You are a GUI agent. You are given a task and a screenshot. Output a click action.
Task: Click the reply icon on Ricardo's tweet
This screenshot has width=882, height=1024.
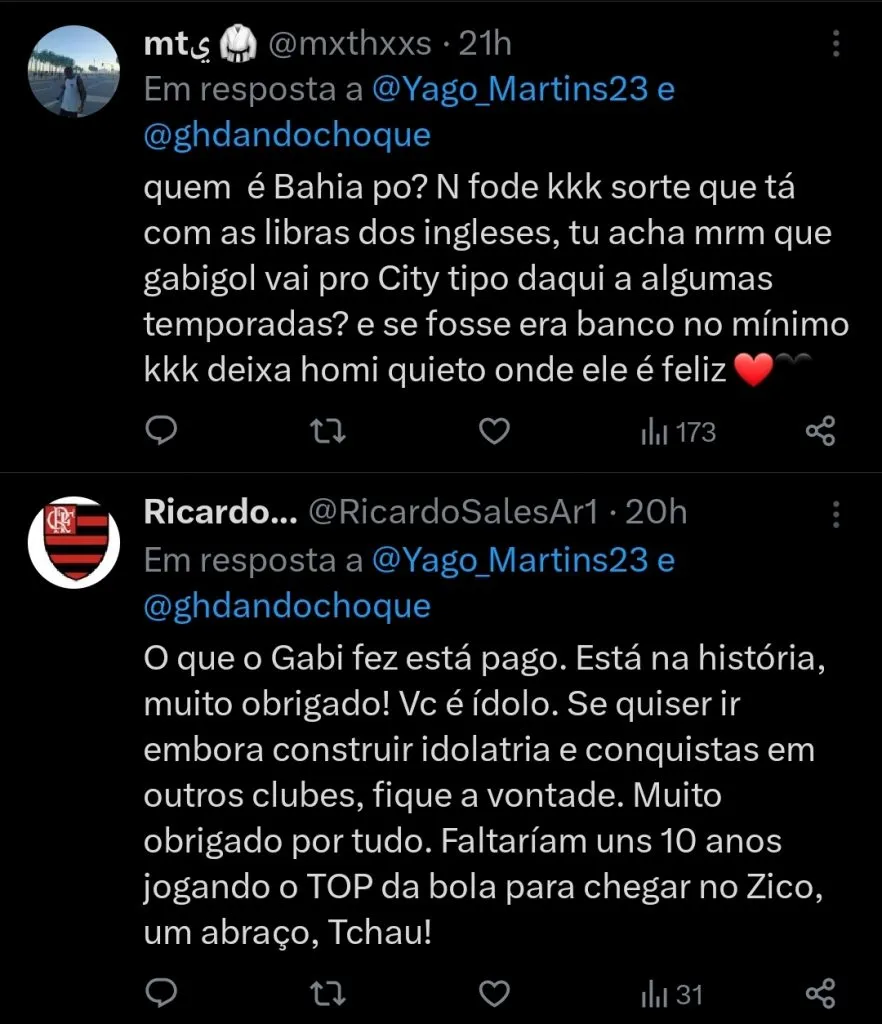pyautogui.click(x=161, y=994)
